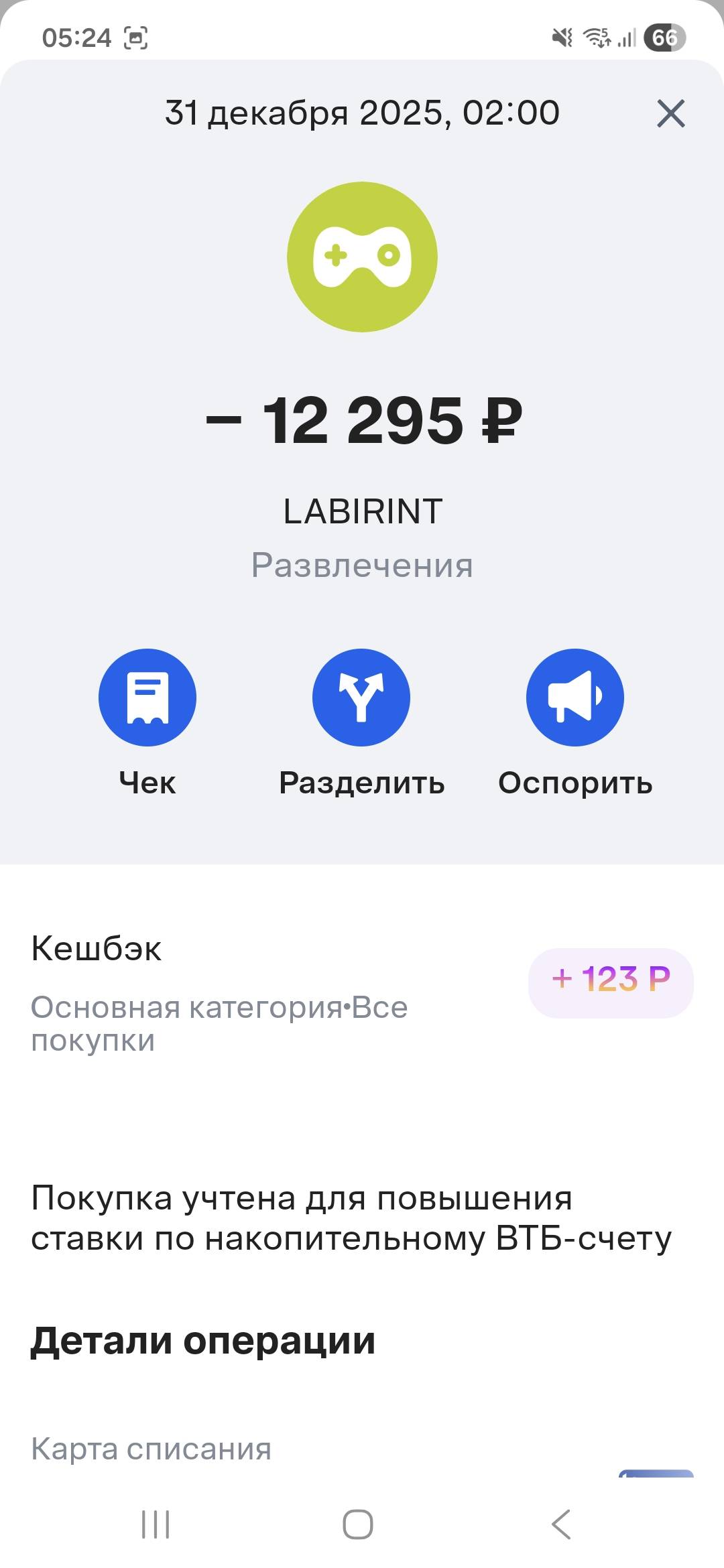Close the transaction details sheet
Screen dimensions: 724x1568
click(670, 113)
